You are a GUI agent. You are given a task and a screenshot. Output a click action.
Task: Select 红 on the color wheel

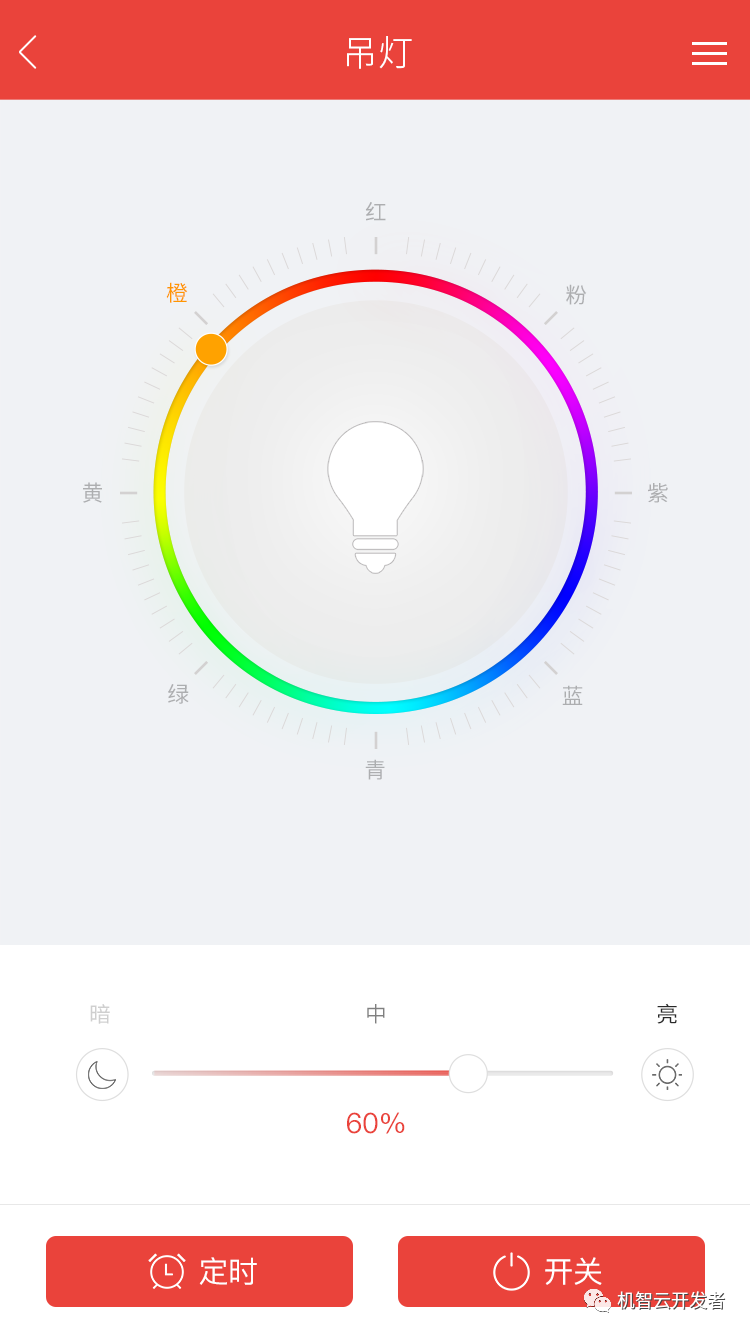[x=375, y=211]
